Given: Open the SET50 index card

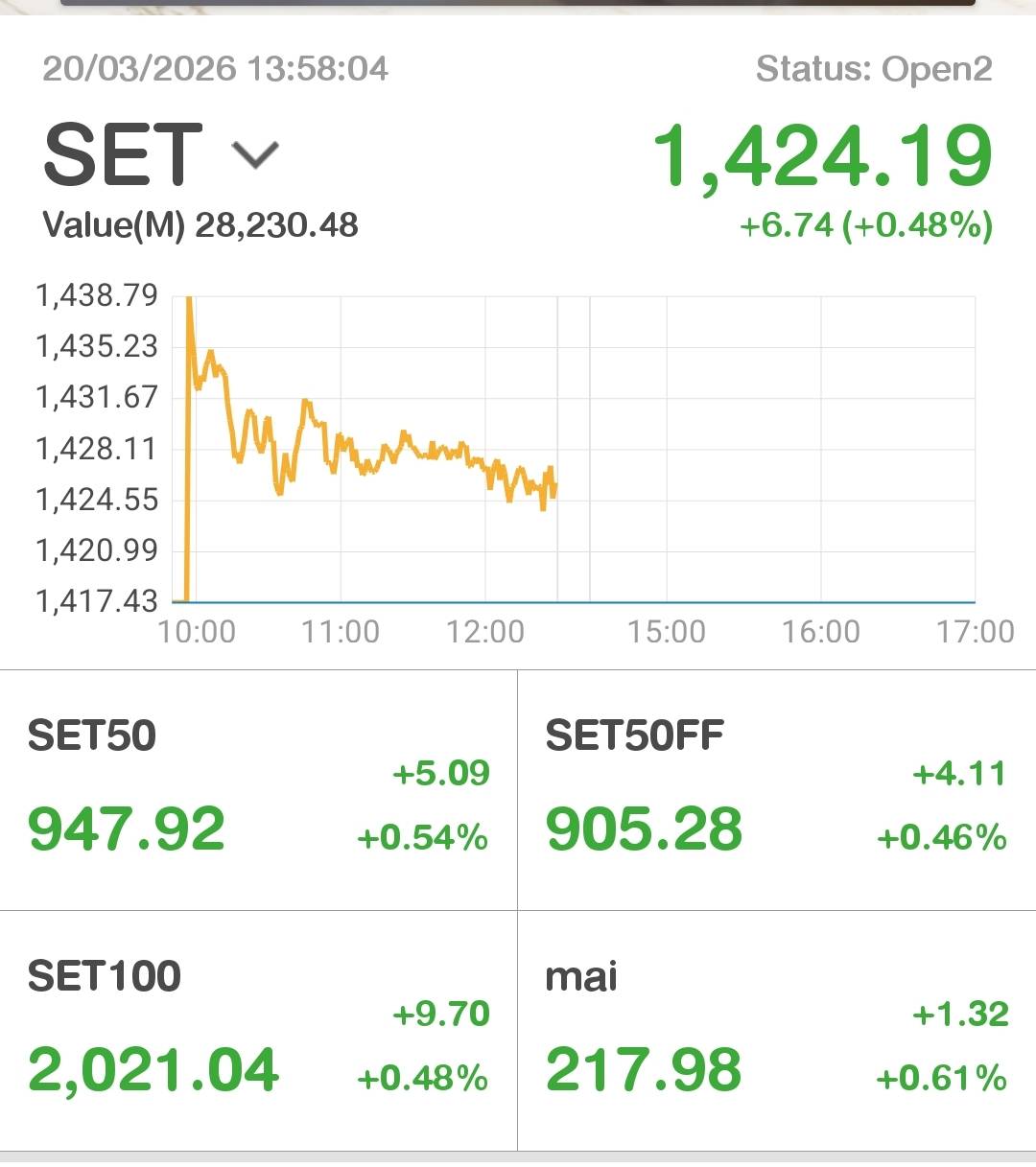Looking at the screenshot, I should click(x=258, y=790).
